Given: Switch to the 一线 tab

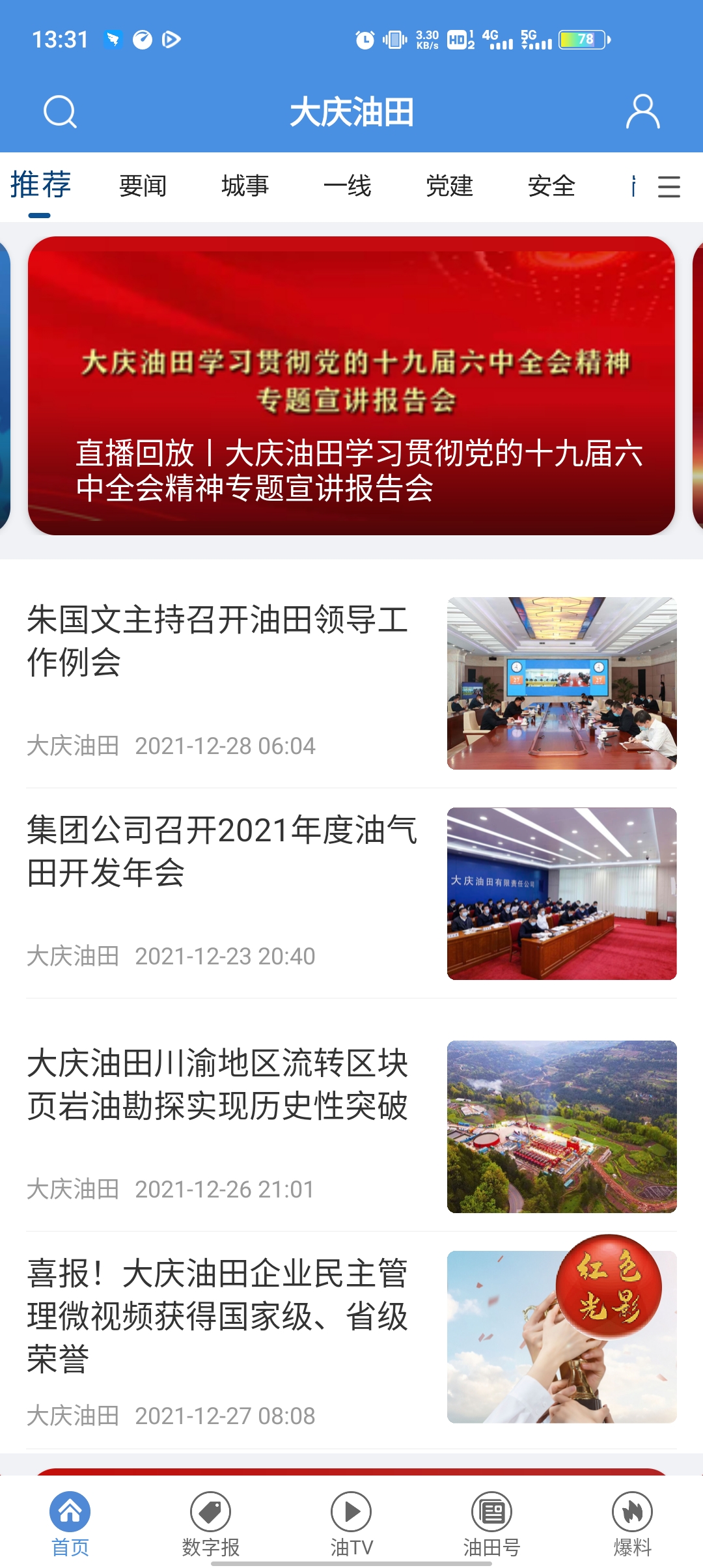Looking at the screenshot, I should pyautogui.click(x=347, y=186).
